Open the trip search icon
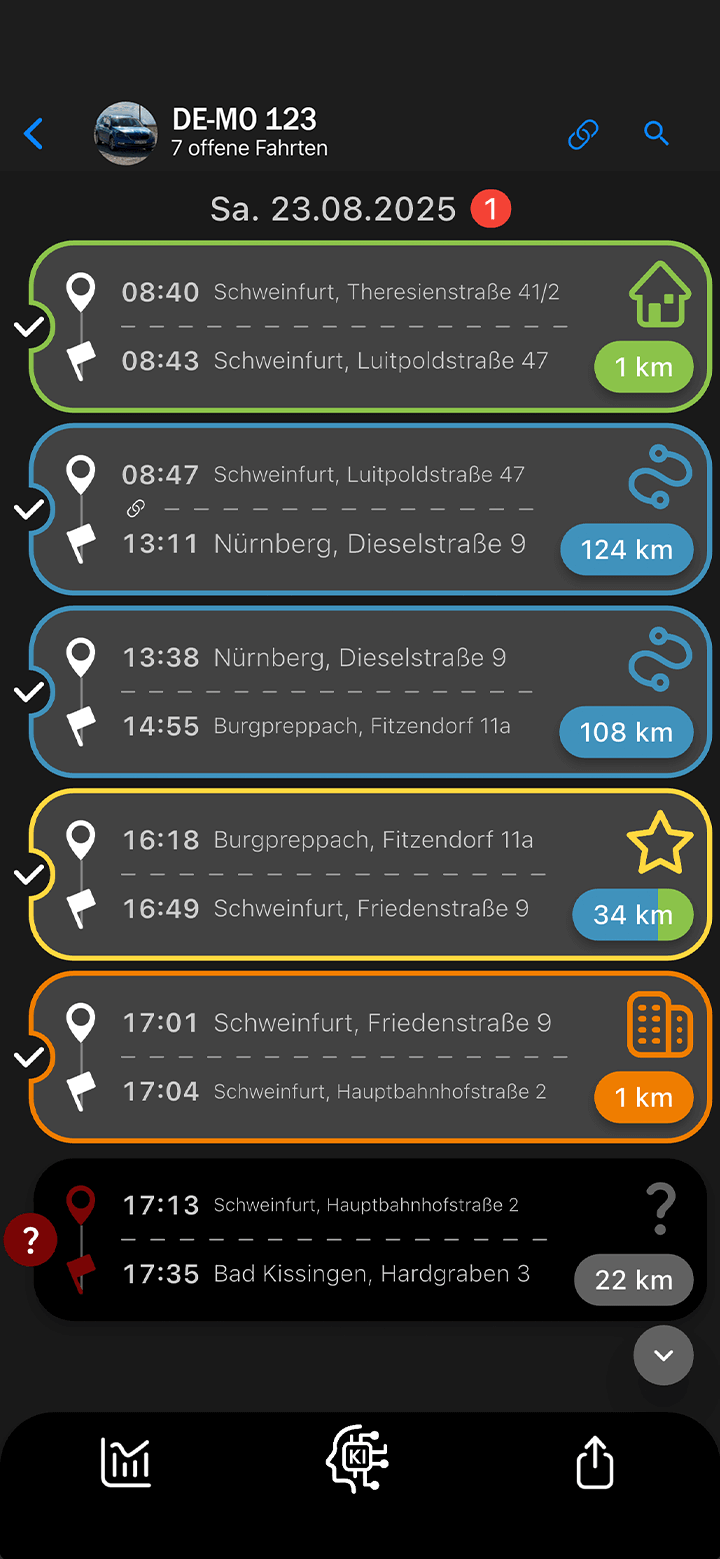The width and height of the screenshot is (720, 1559). (x=656, y=133)
